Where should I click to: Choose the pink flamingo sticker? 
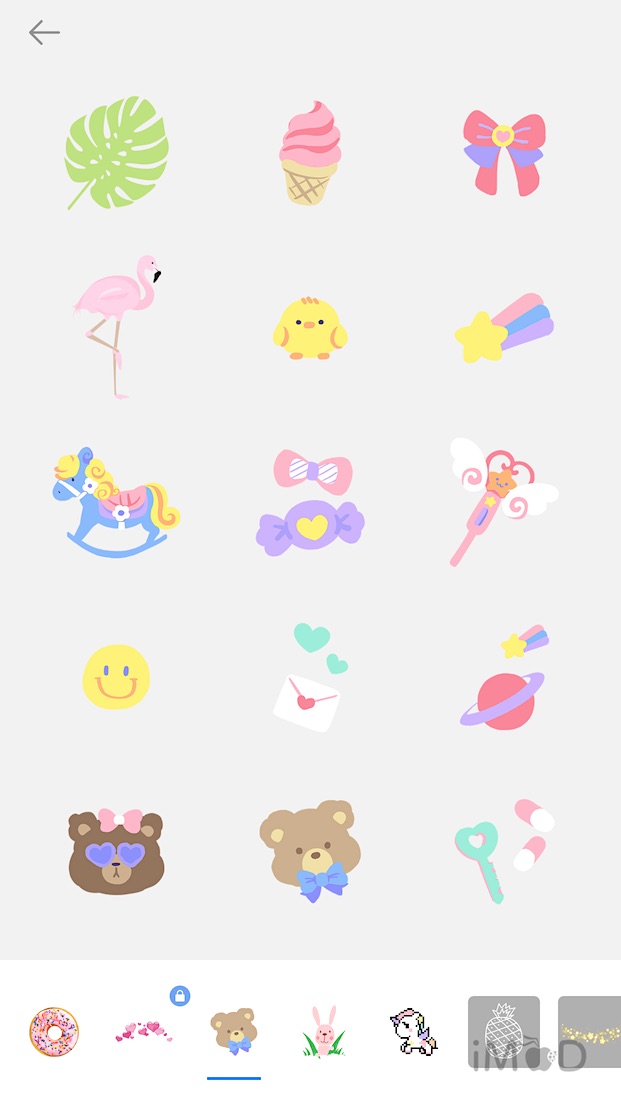click(116, 326)
